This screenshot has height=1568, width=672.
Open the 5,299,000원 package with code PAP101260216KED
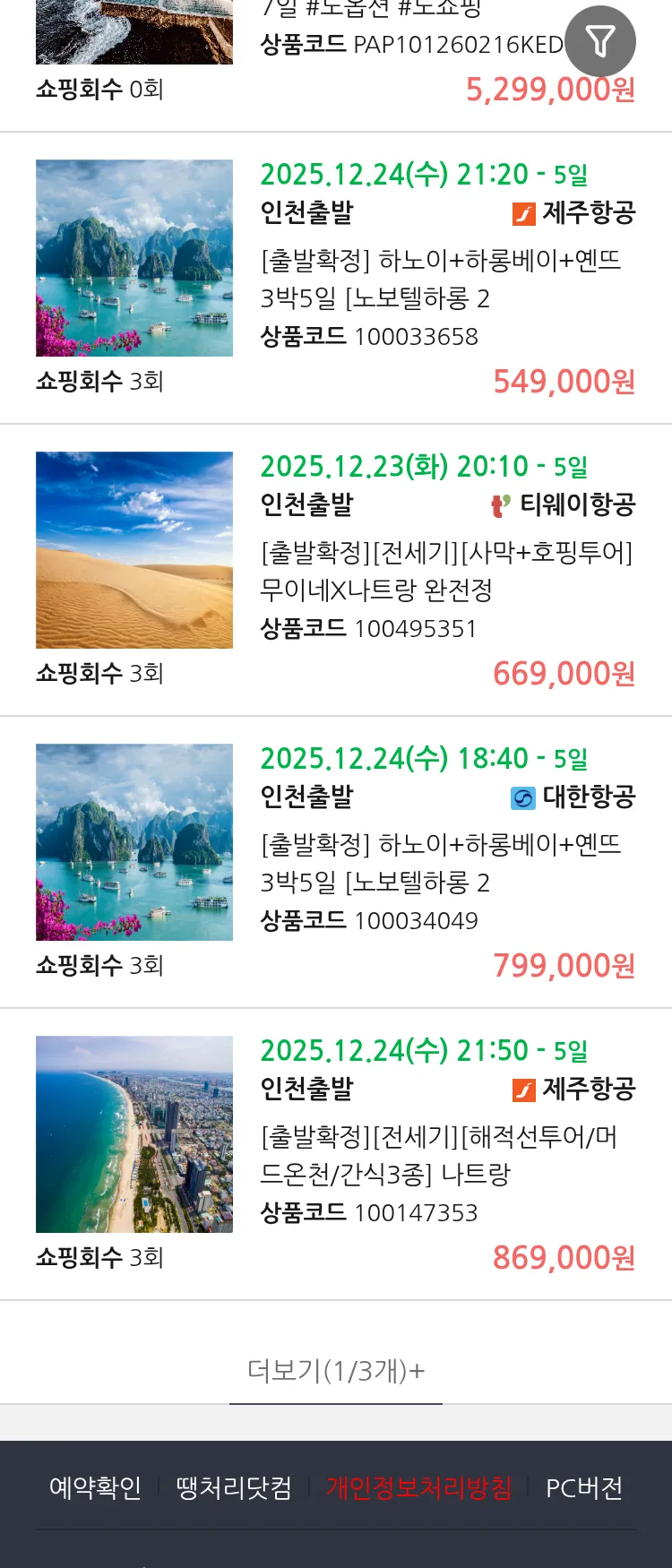click(x=412, y=45)
